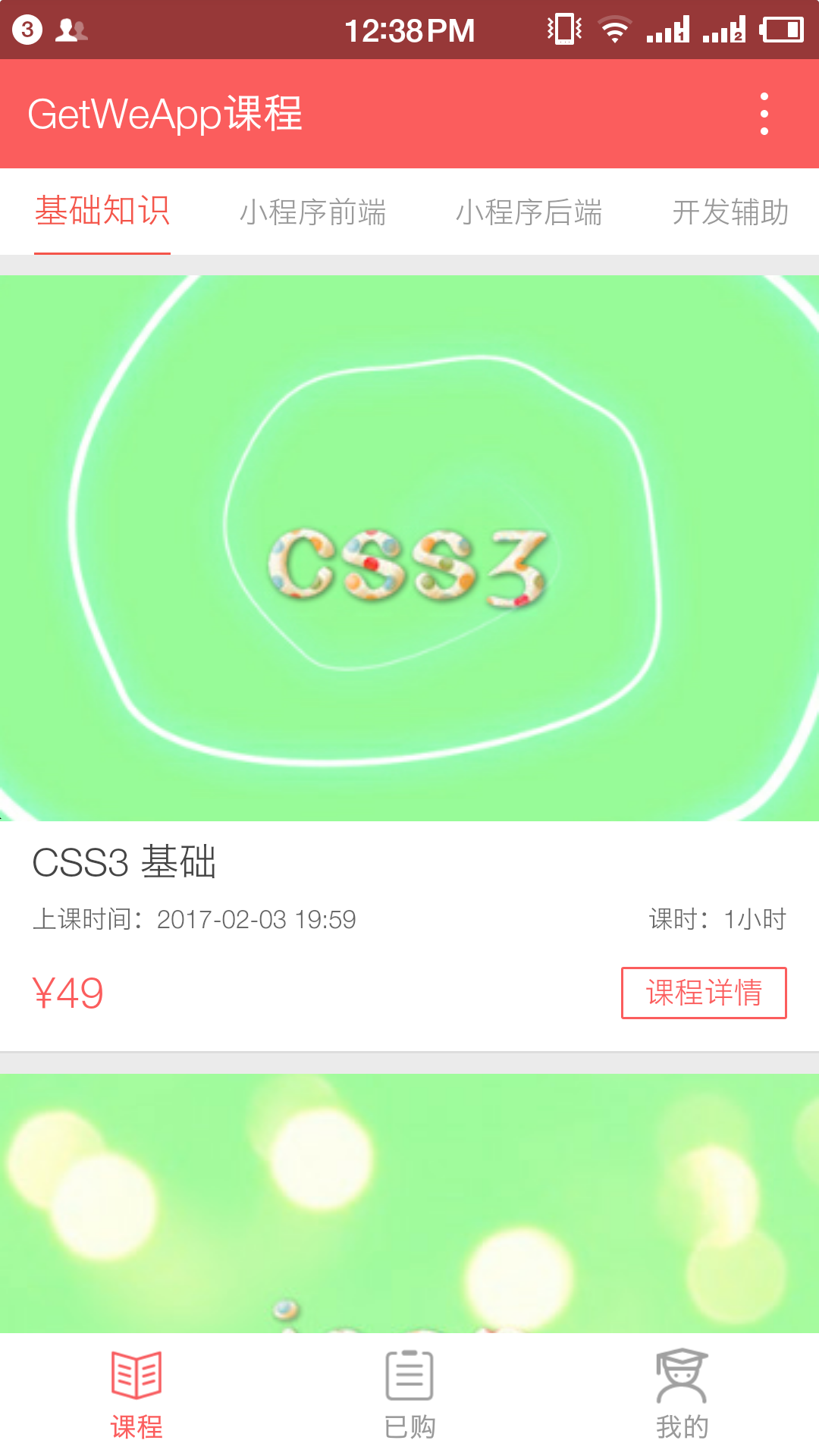The height and width of the screenshot is (1456, 819).
Task: Open the CSS3 基础 course image
Action: click(x=409, y=548)
